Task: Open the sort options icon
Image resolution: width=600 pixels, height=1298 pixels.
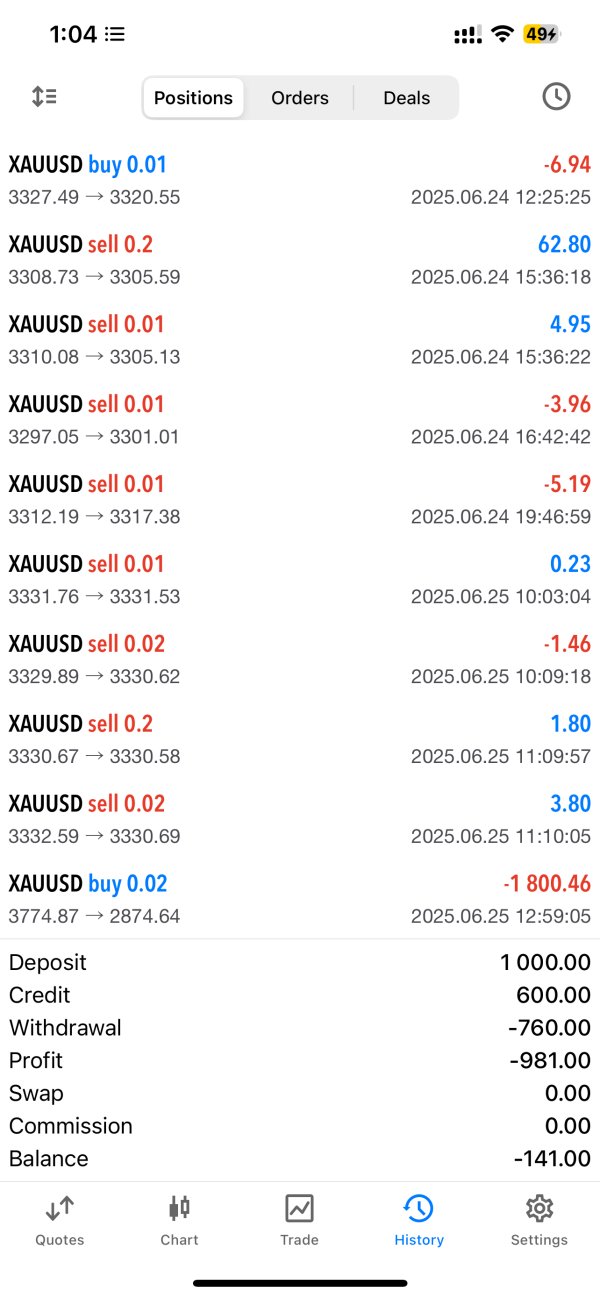Action: pos(44,97)
